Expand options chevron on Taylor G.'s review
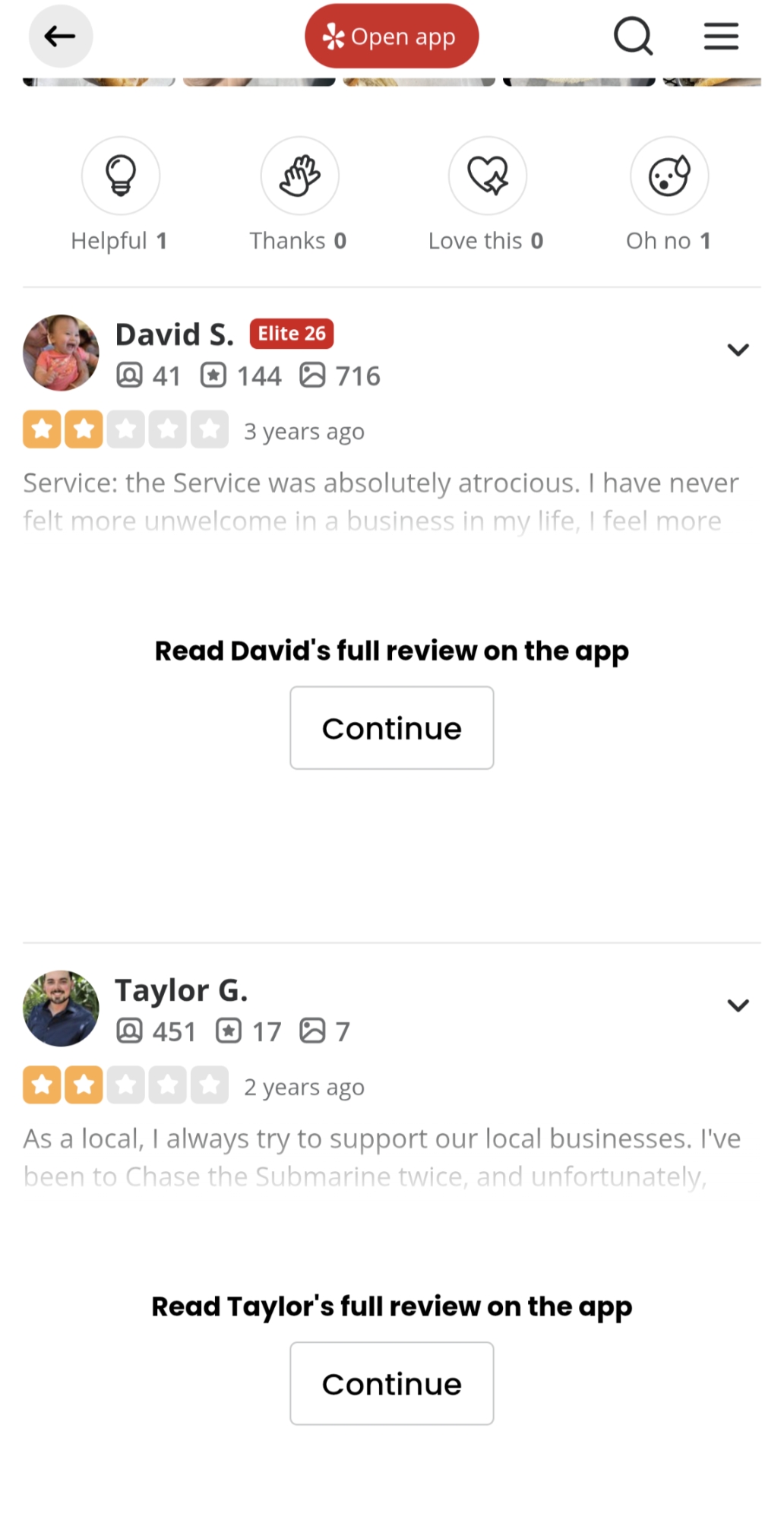This screenshot has height=1520, width=784. (x=738, y=1005)
